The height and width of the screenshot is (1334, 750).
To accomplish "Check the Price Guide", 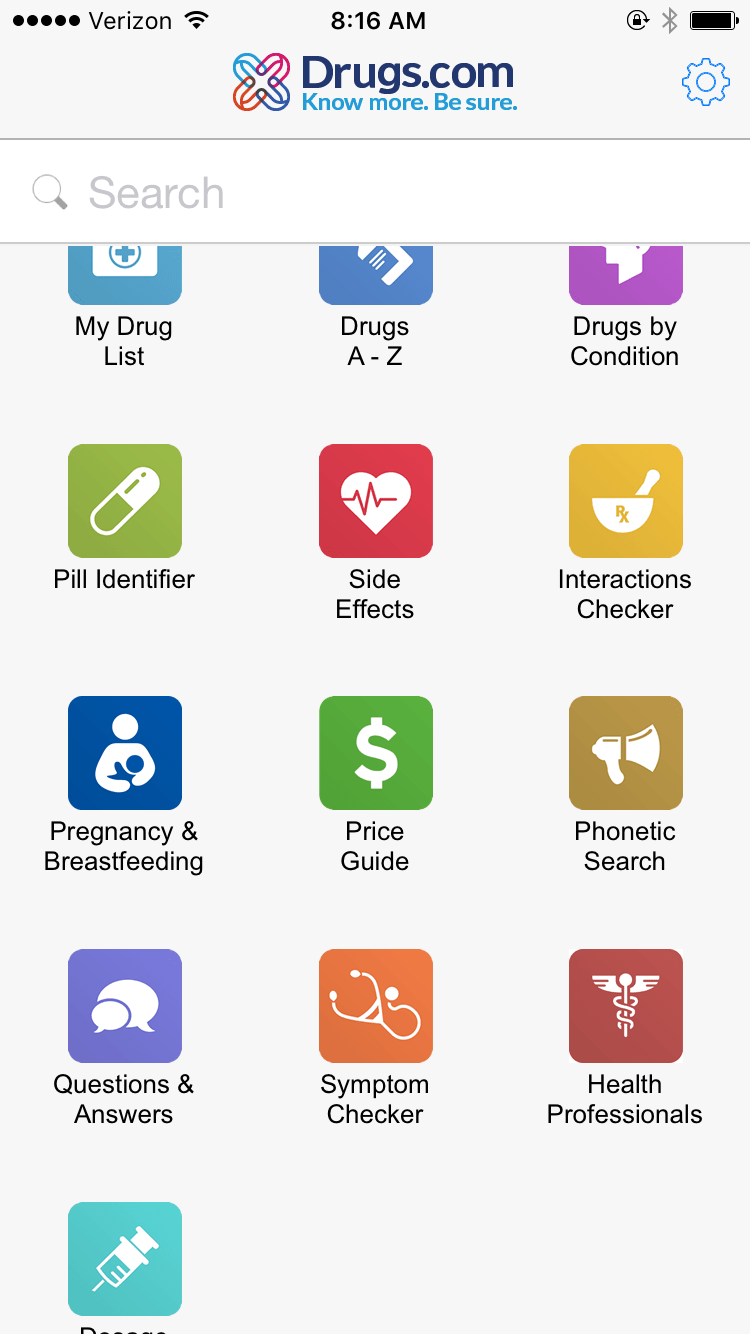I will point(375,753).
